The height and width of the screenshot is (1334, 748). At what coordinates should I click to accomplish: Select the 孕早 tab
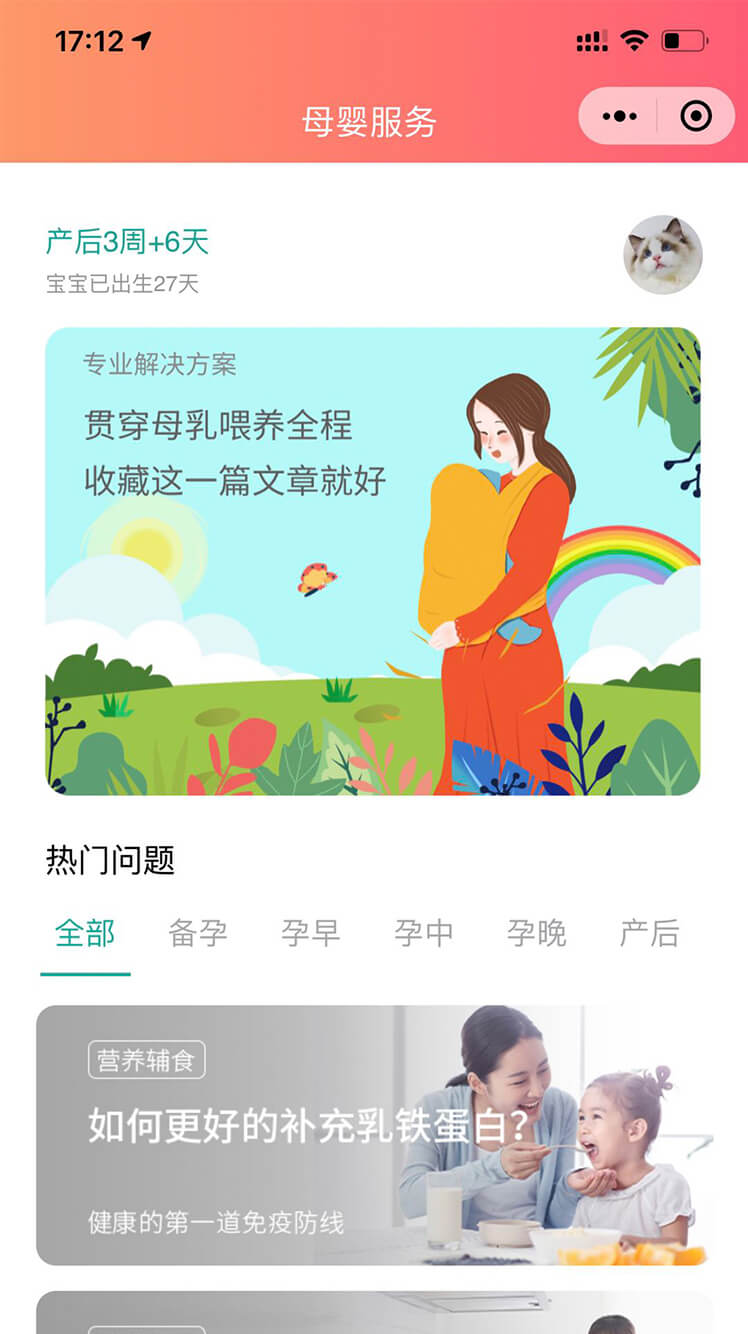pos(311,933)
